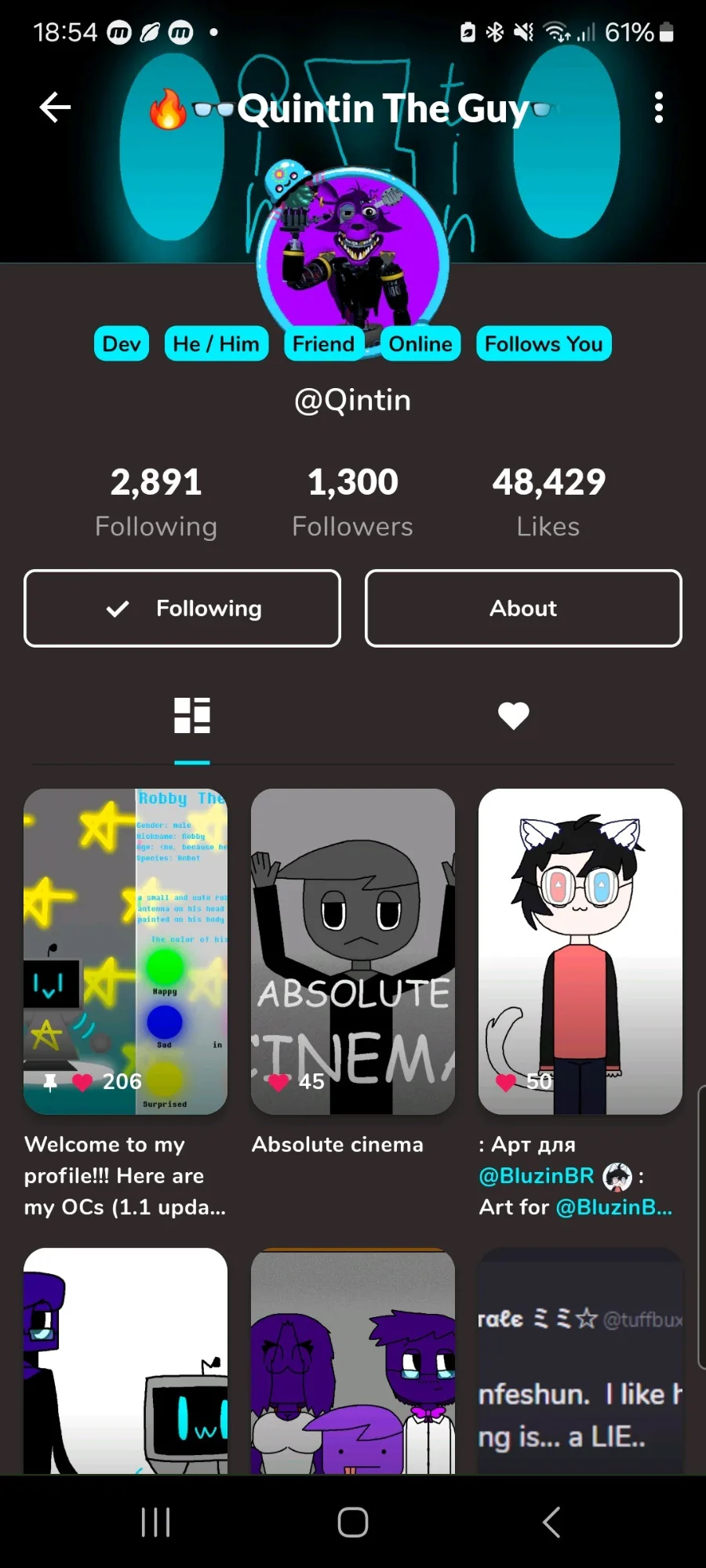The height and width of the screenshot is (1568, 706).
Task: Open the pinned Welcome to my profile post
Action: click(126, 951)
